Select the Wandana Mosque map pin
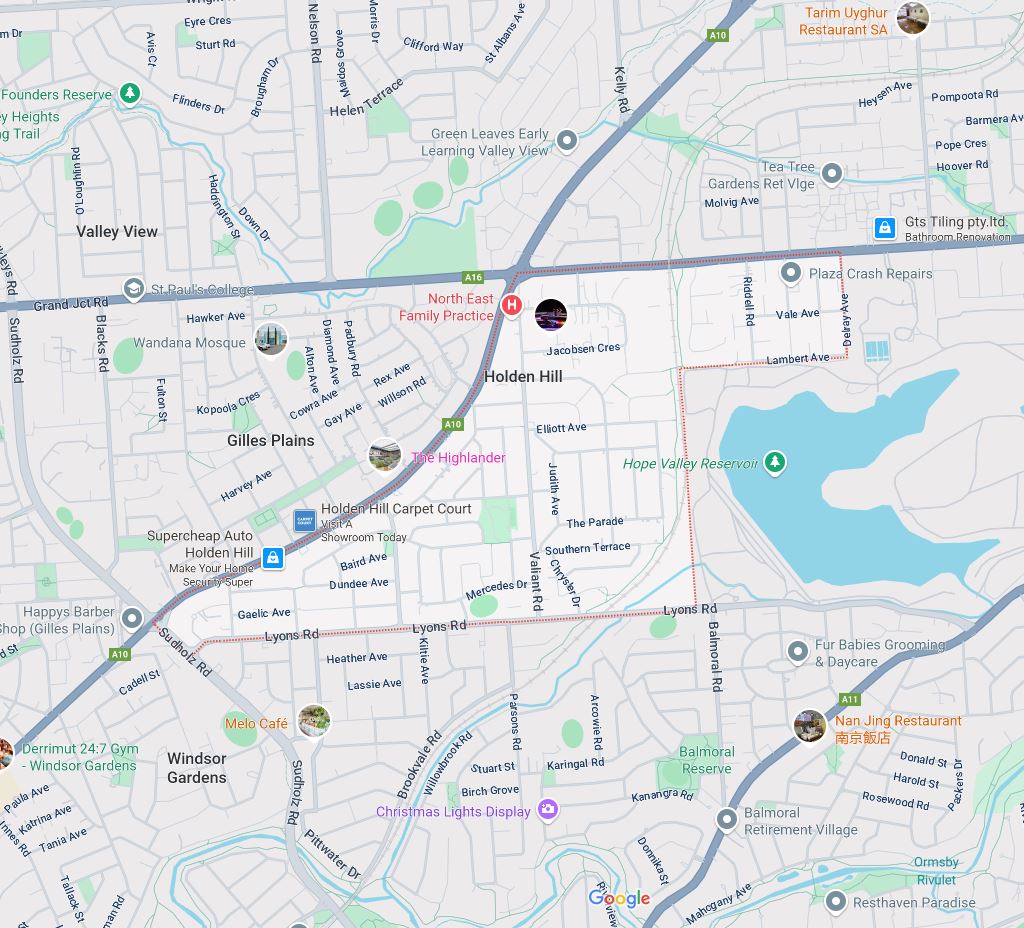This screenshot has width=1024, height=928. point(271,339)
